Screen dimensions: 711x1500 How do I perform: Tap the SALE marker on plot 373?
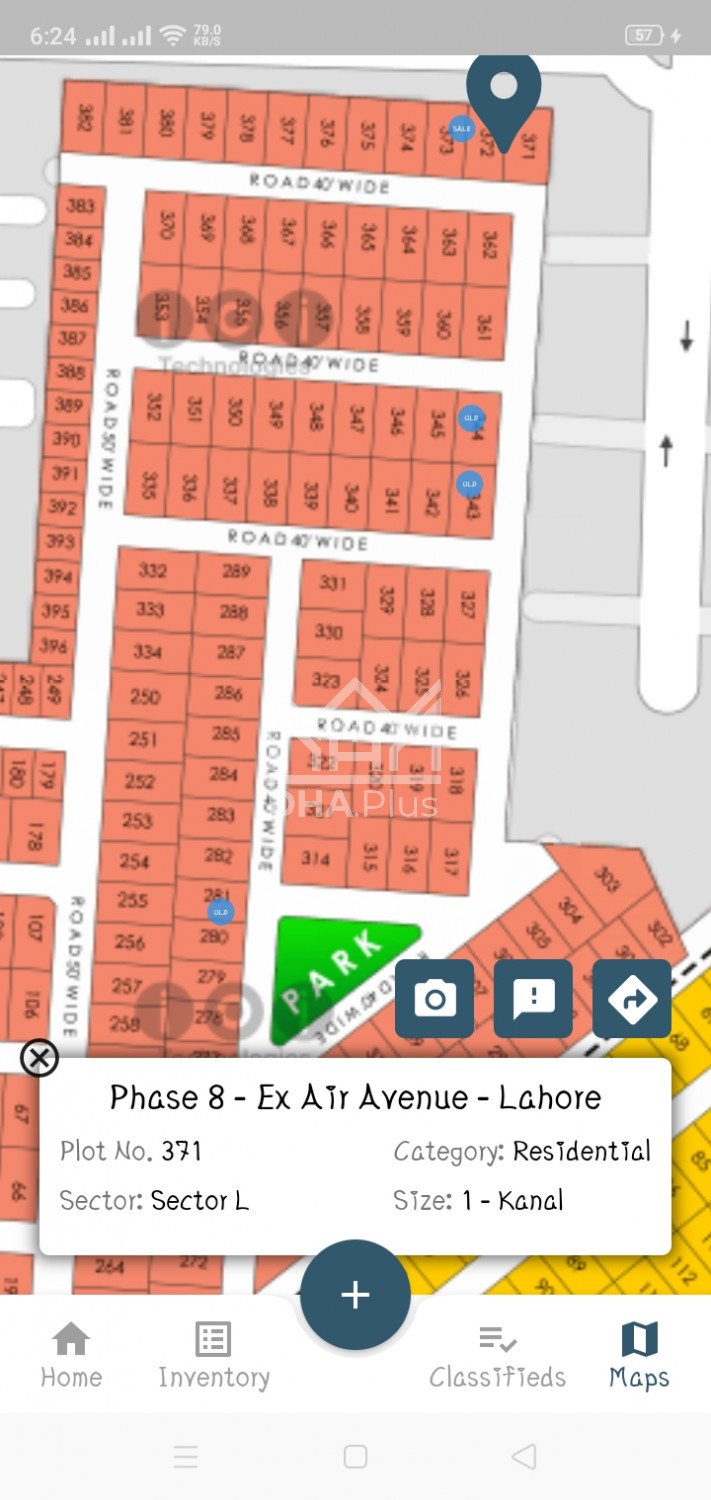point(461,128)
